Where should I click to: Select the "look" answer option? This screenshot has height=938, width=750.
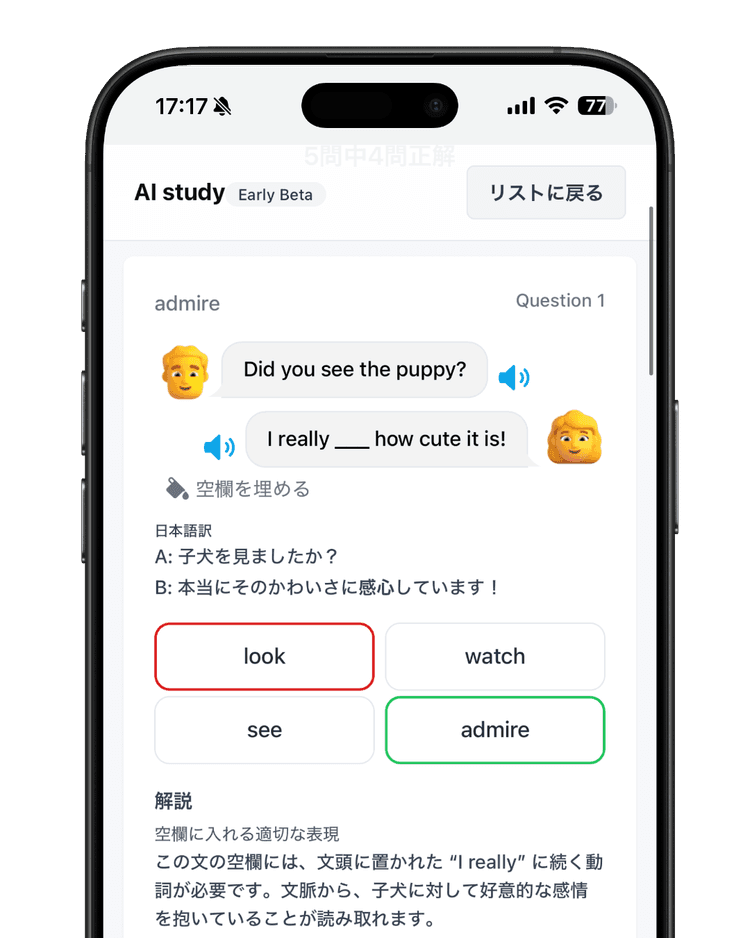point(264,656)
